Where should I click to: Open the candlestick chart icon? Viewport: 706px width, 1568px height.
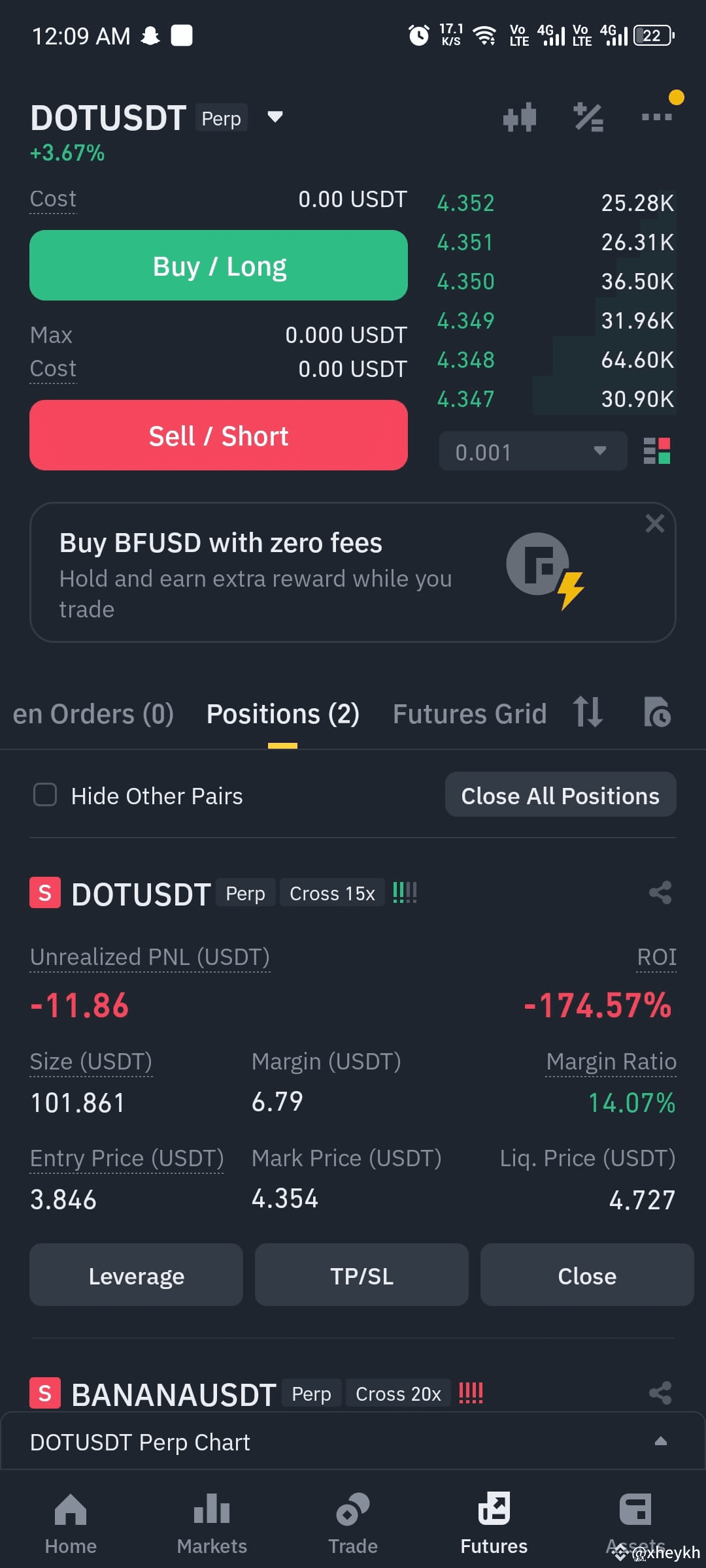coord(520,118)
